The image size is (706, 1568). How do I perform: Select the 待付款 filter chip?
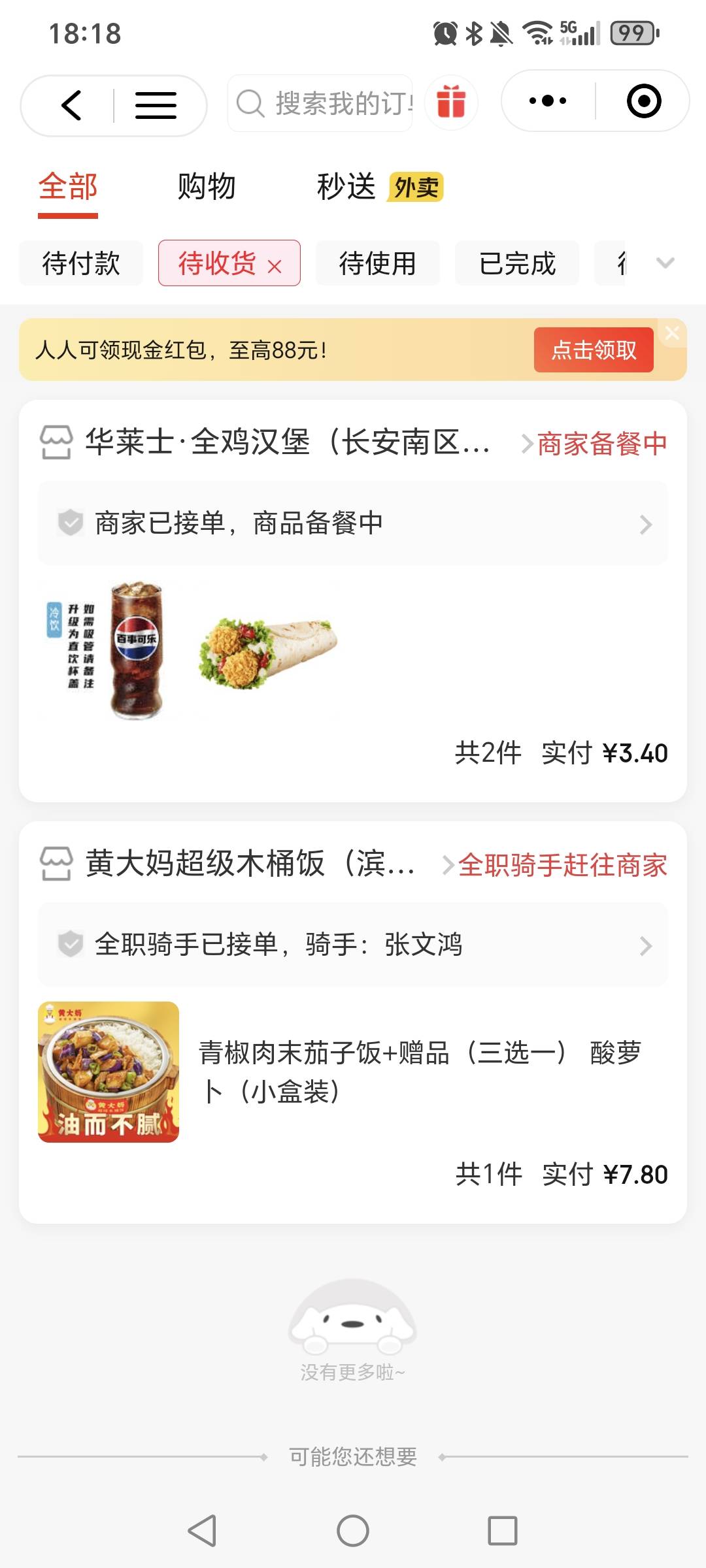coord(81,263)
